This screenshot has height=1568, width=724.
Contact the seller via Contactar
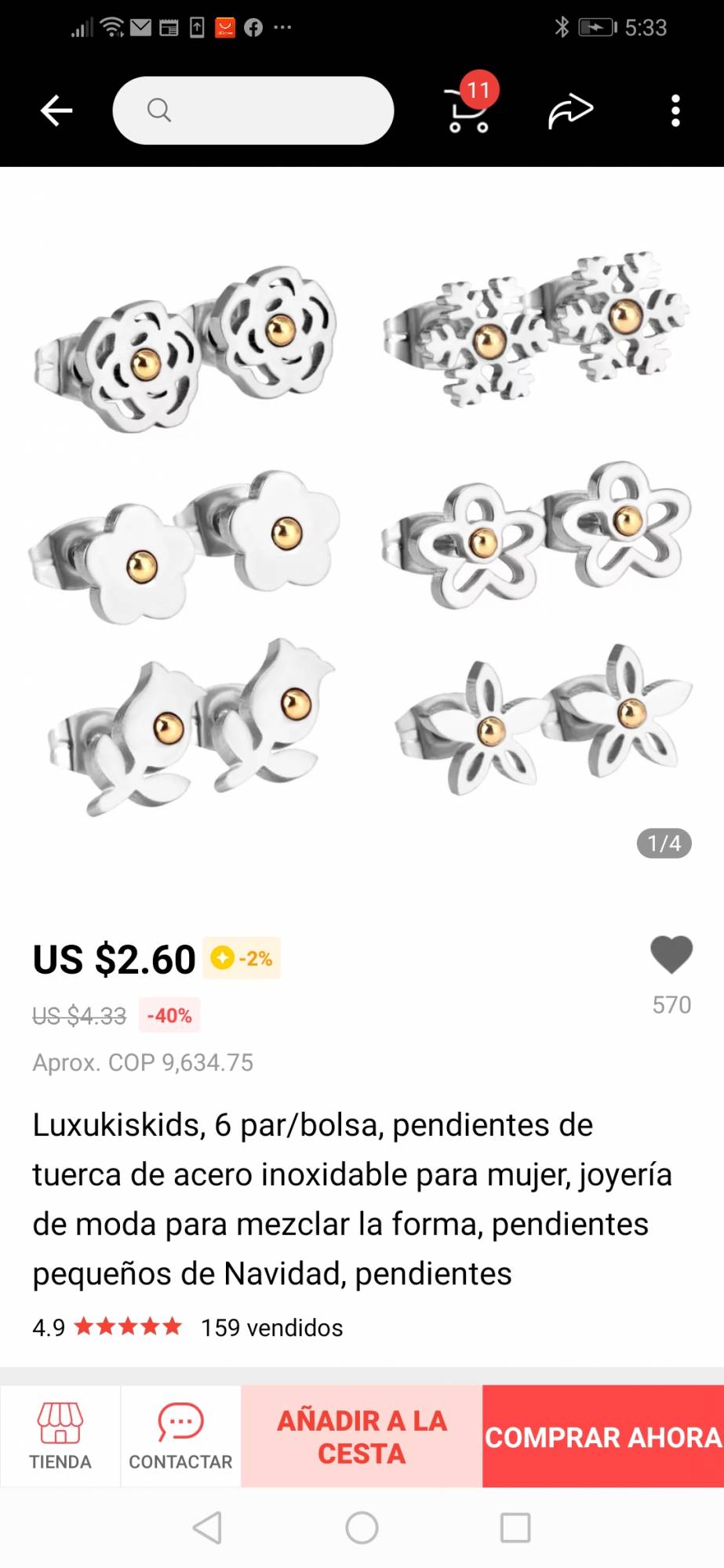[180, 1436]
